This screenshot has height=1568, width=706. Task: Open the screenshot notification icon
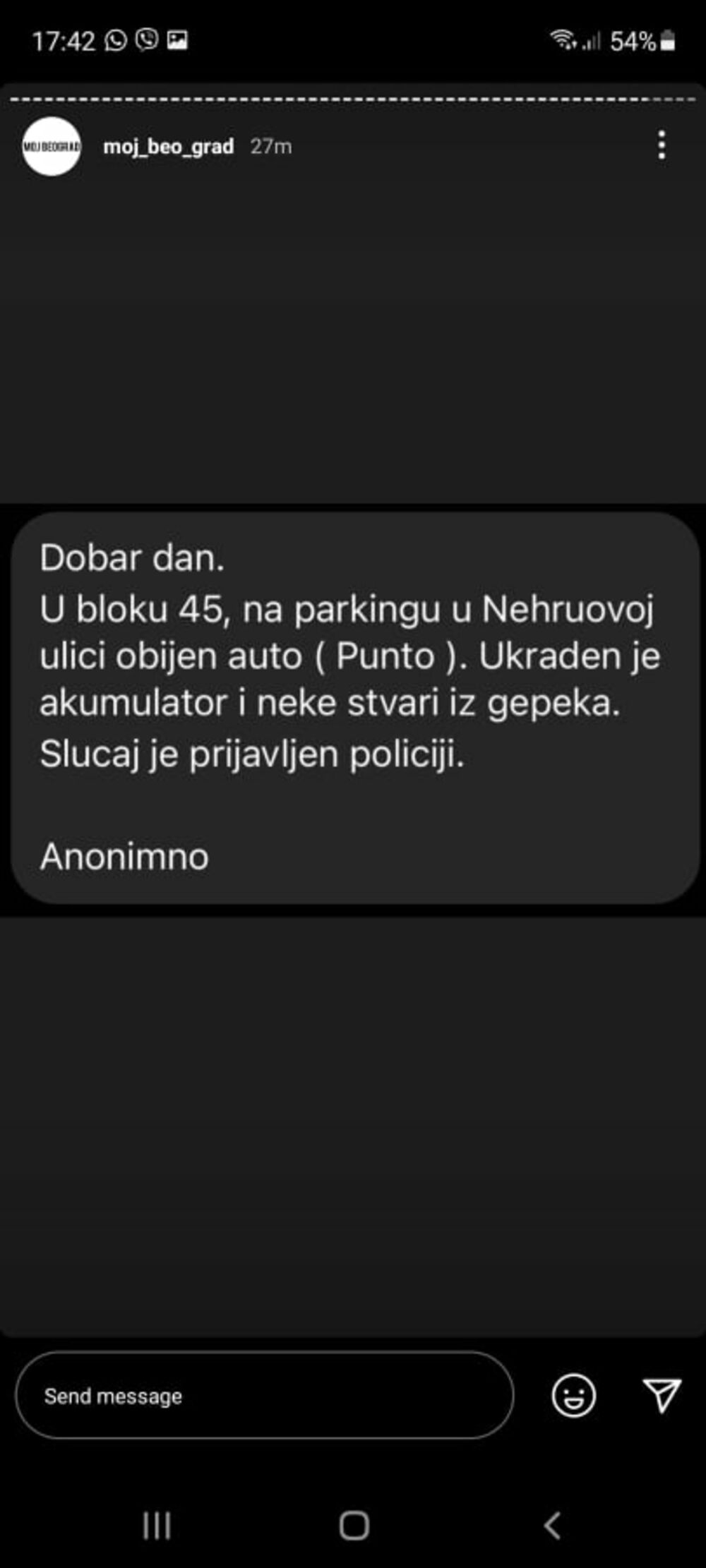177,41
